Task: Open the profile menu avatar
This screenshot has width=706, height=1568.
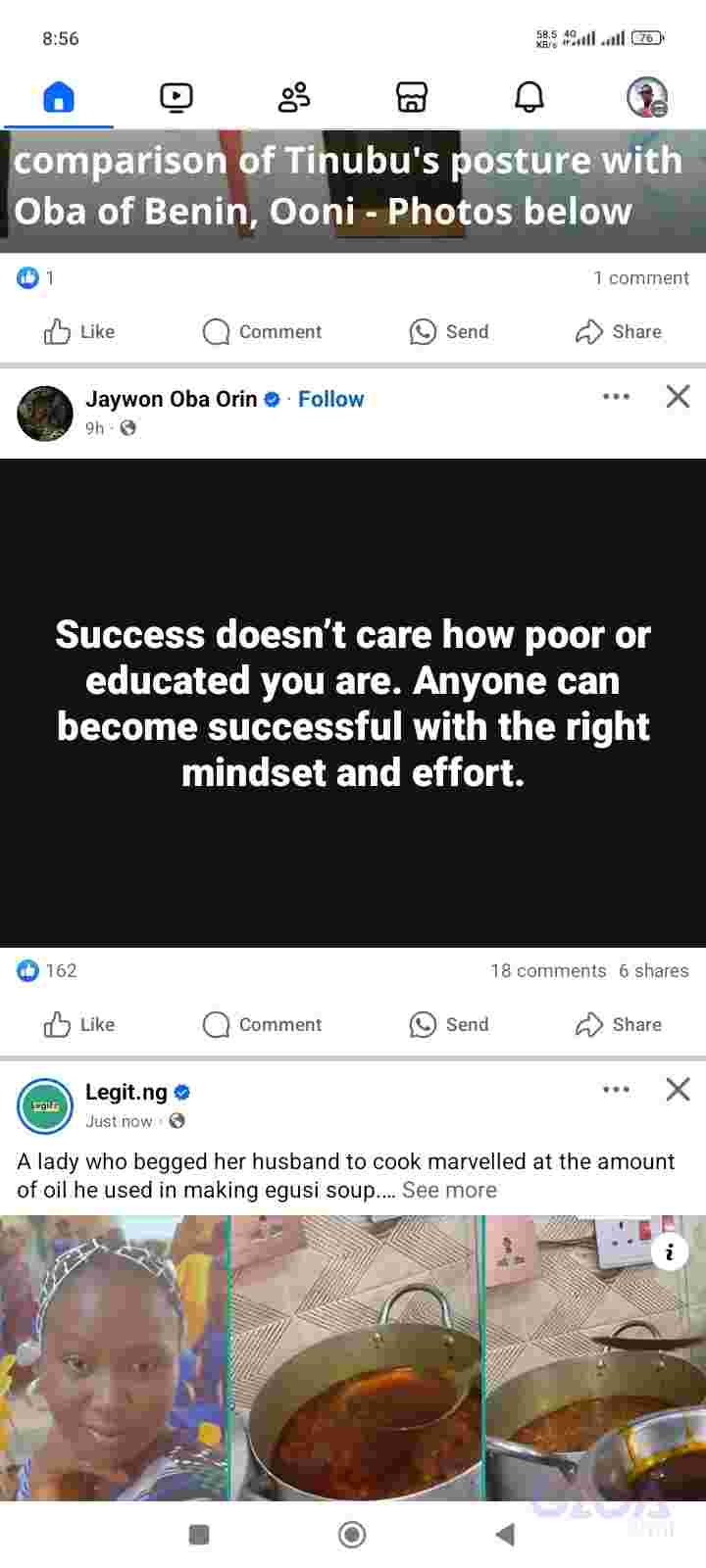Action: click(x=647, y=97)
